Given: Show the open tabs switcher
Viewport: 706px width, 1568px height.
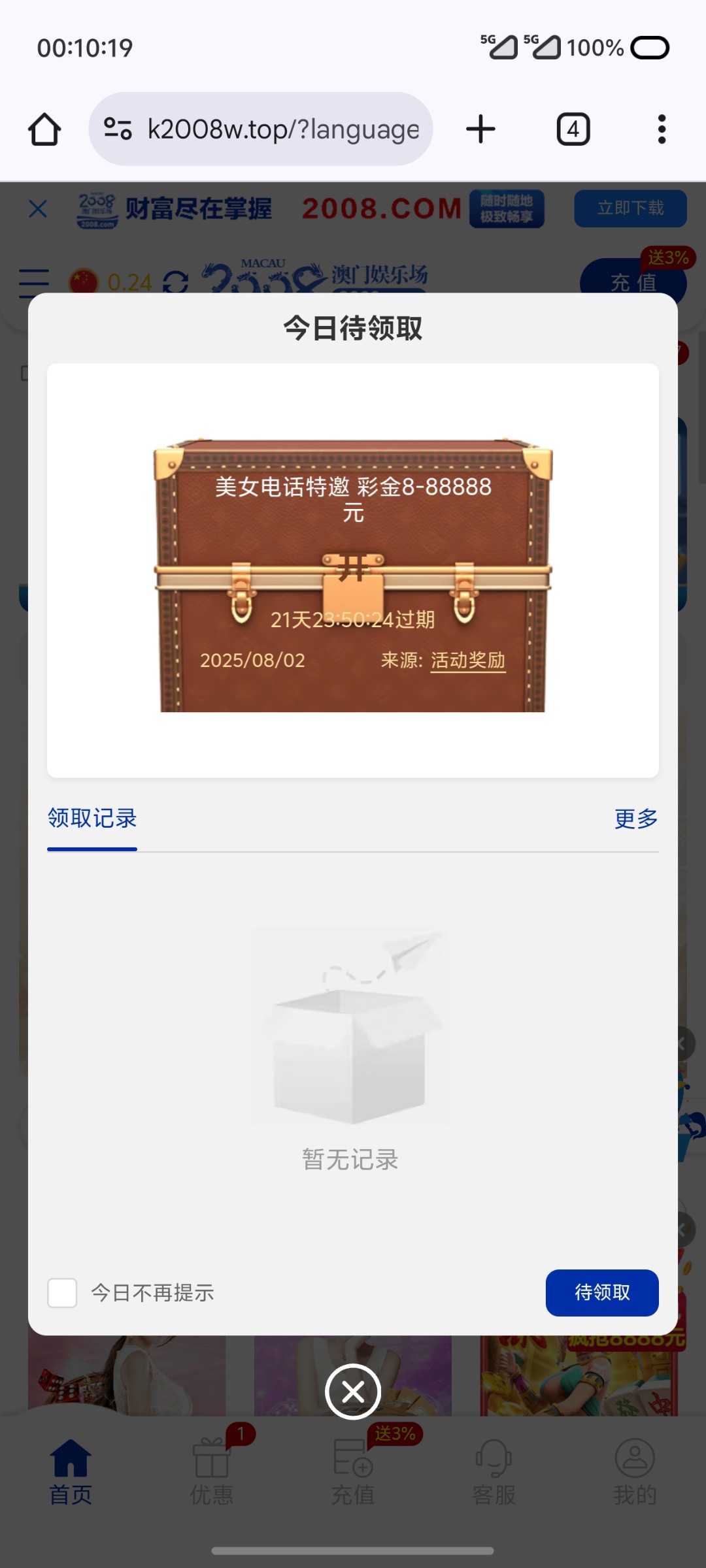Looking at the screenshot, I should click(573, 129).
